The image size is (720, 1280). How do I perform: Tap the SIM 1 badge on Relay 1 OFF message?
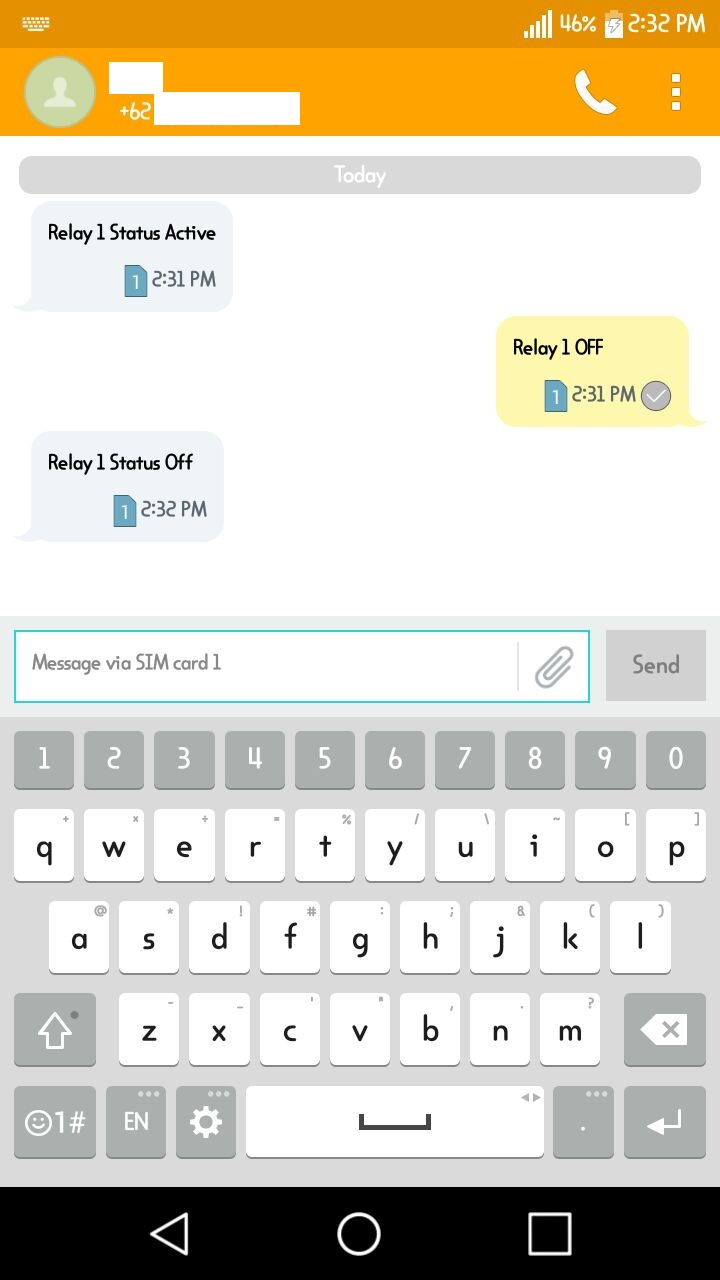click(x=556, y=396)
